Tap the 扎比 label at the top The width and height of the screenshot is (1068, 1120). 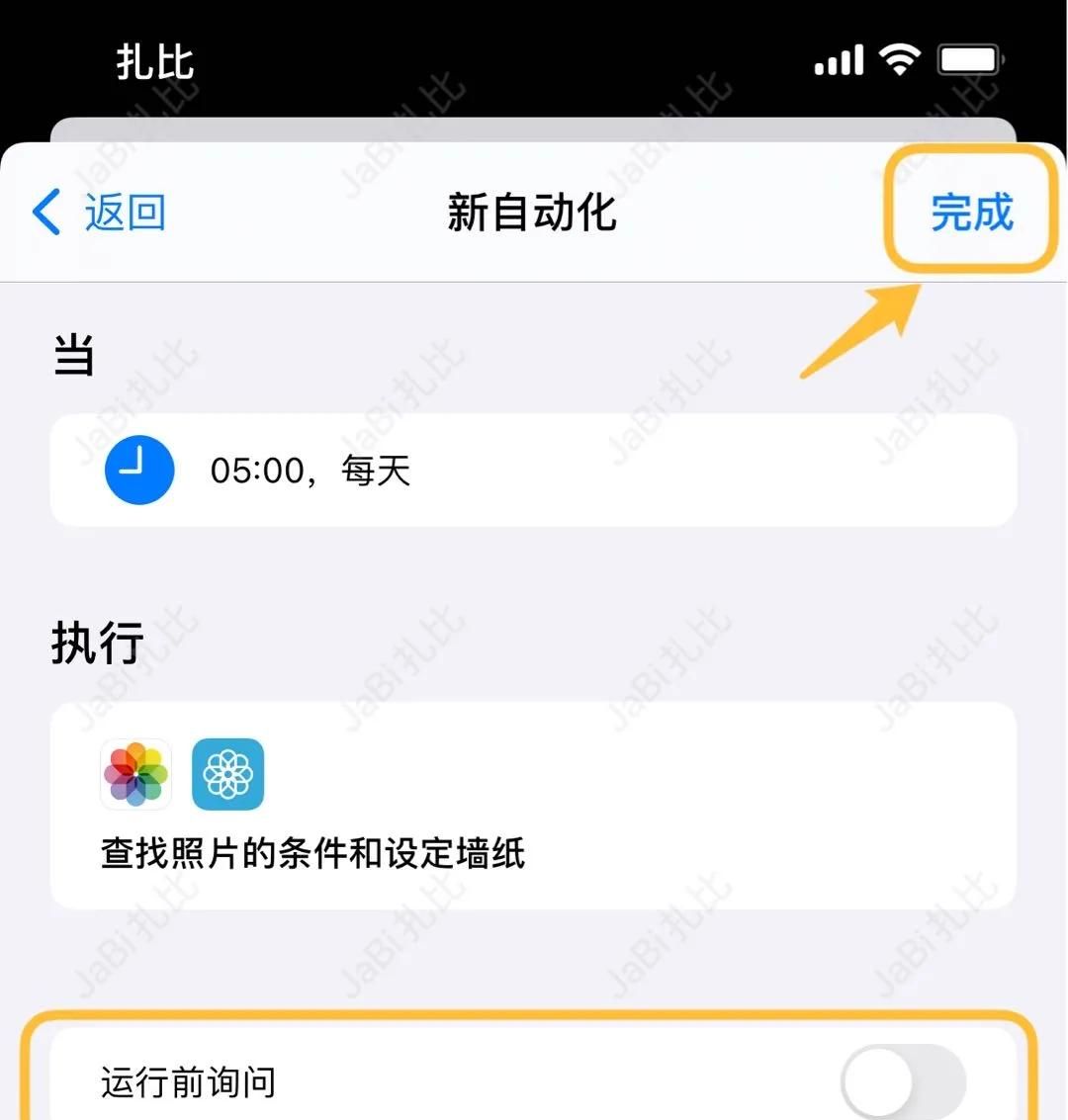tap(154, 61)
